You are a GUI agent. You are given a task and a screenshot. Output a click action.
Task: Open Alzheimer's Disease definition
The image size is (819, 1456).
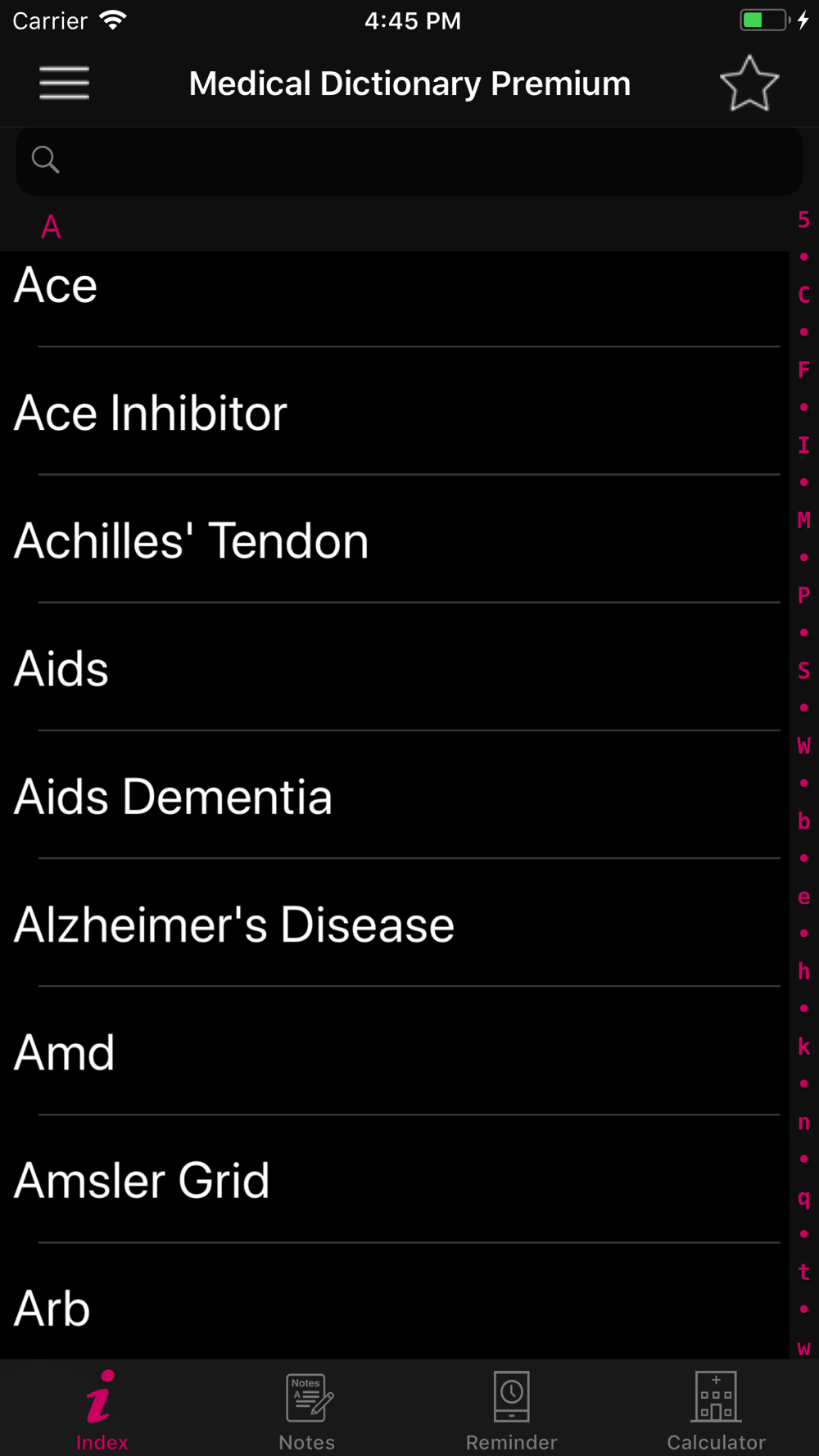click(395, 923)
